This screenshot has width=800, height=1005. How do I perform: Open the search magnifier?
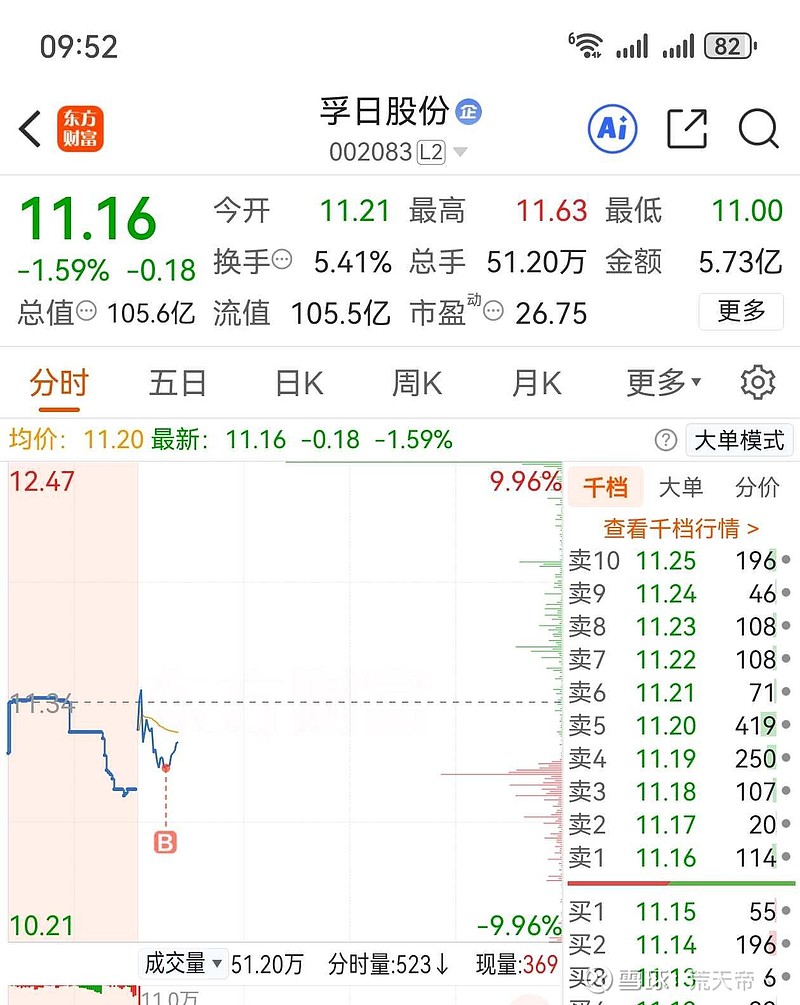[x=758, y=129]
